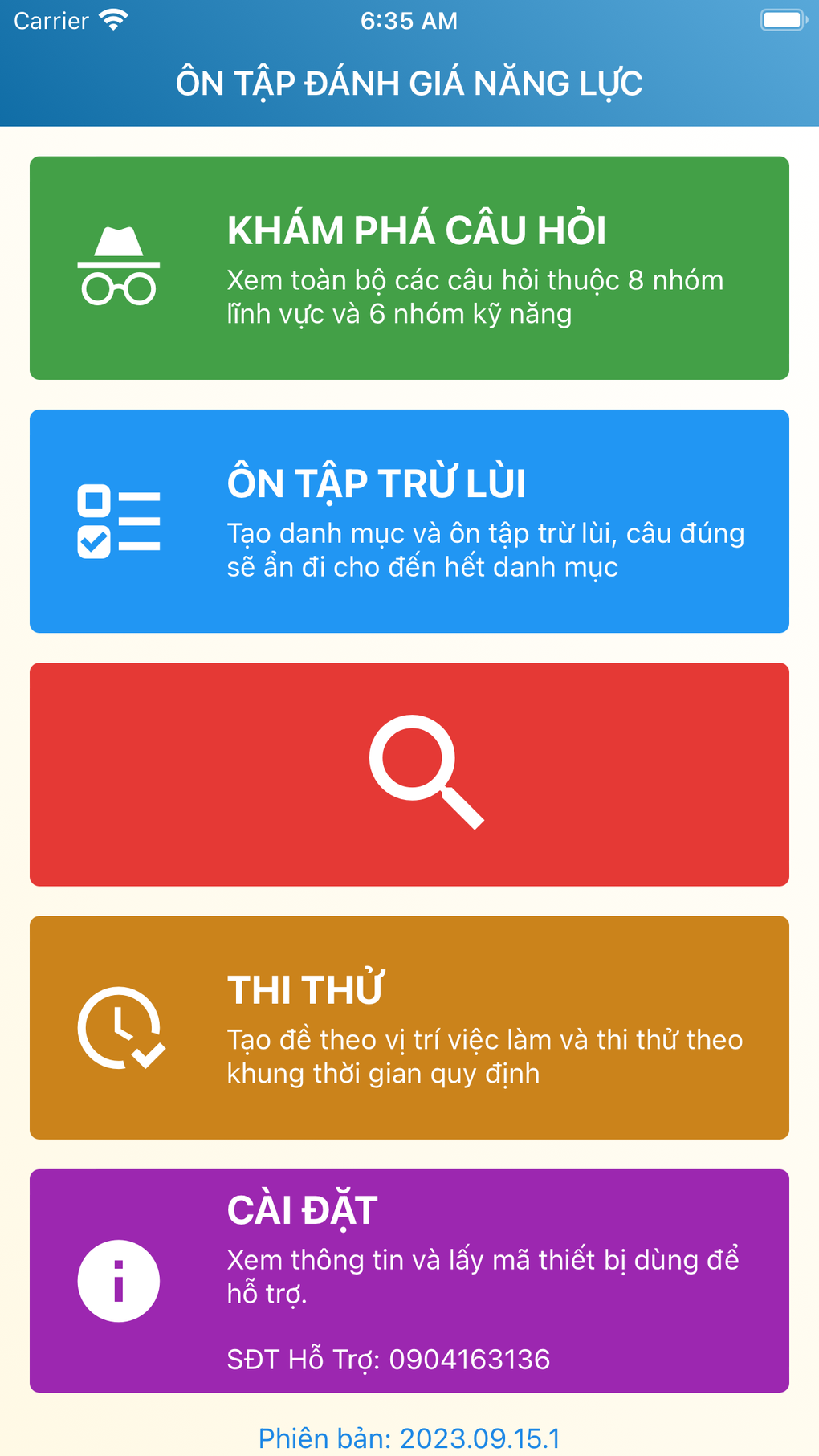Call support number 0904163136
This screenshot has height=1456, width=819.
click(470, 1359)
